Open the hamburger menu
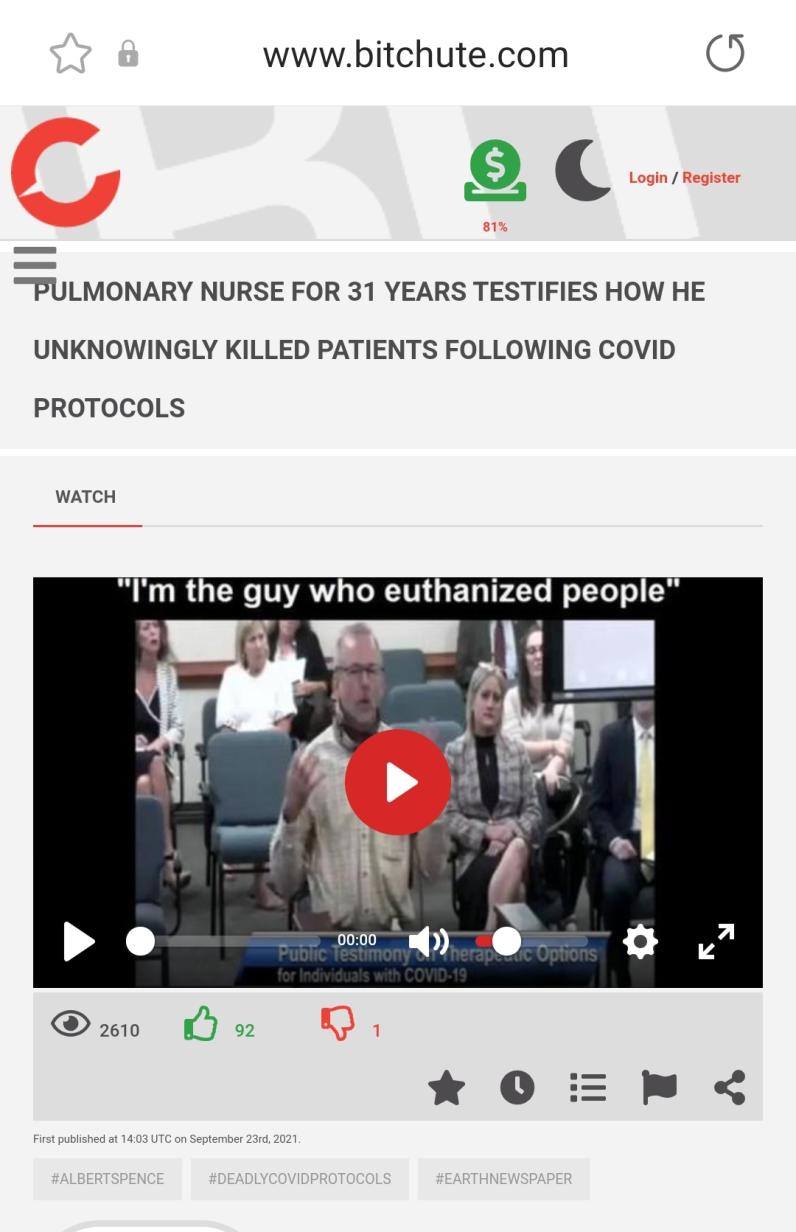Image resolution: width=796 pixels, height=1232 pixels. [35, 265]
